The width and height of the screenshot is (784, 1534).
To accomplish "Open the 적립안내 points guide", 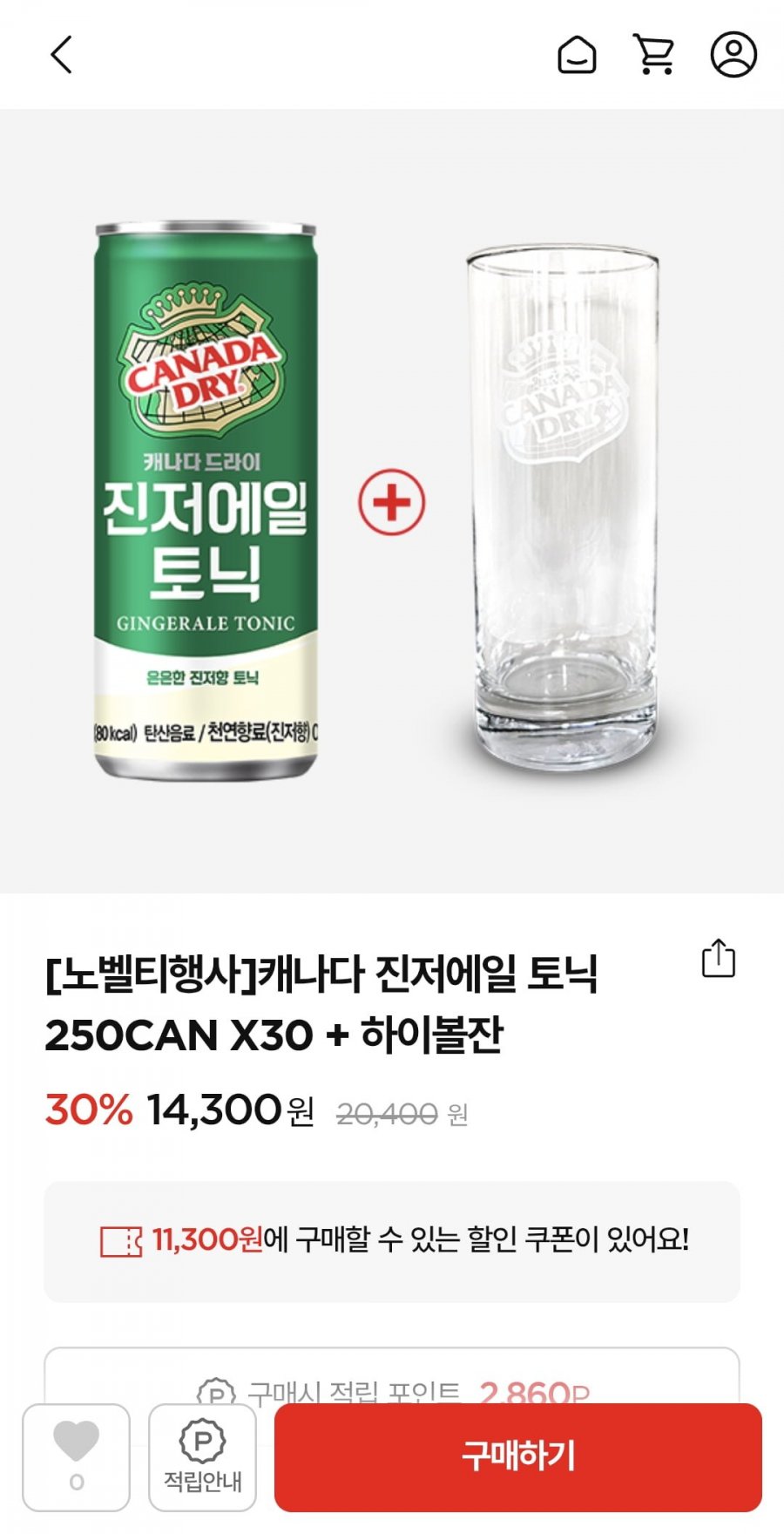I will point(202,1457).
